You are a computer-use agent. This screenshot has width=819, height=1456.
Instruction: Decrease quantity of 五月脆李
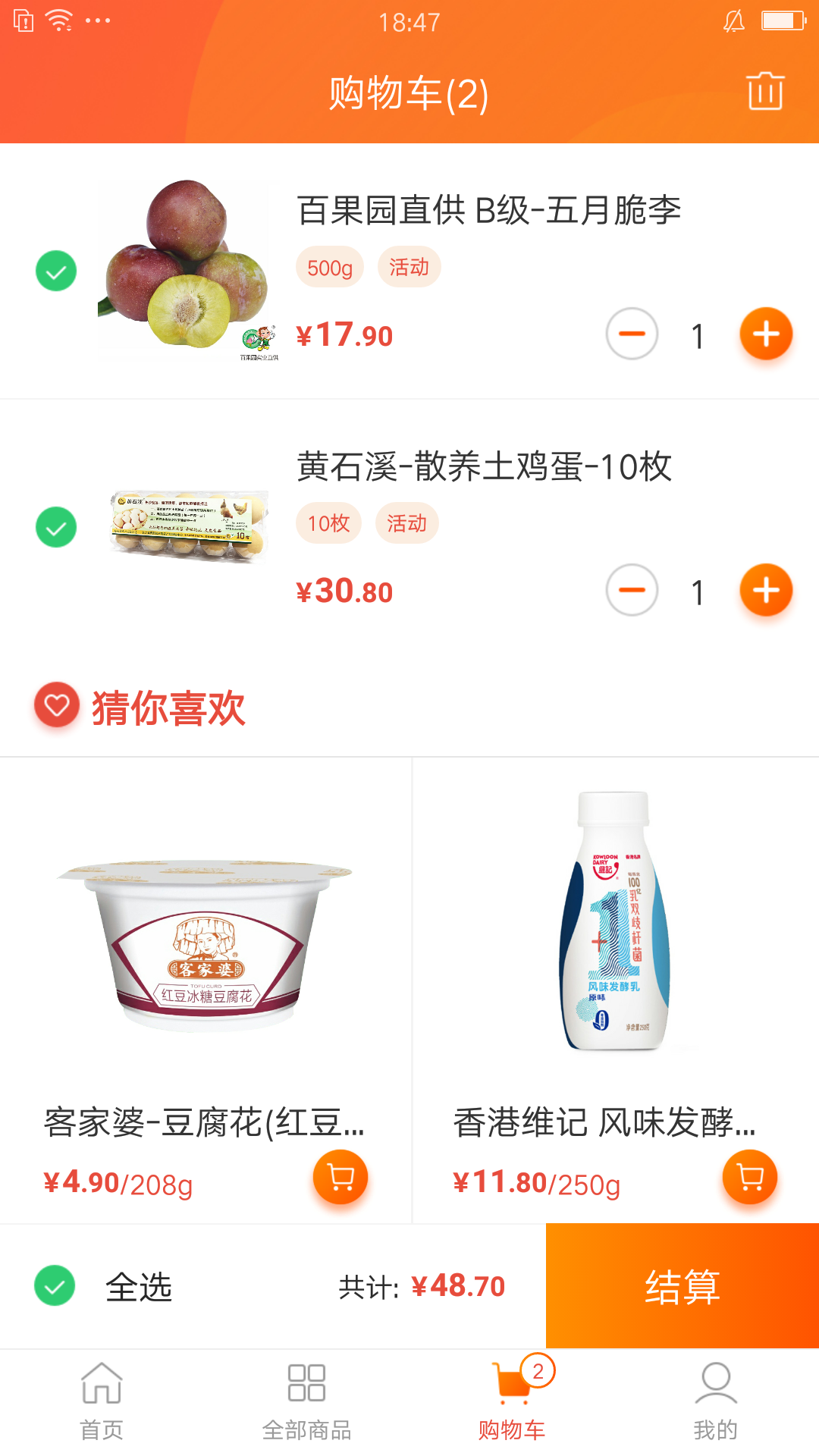(x=632, y=334)
